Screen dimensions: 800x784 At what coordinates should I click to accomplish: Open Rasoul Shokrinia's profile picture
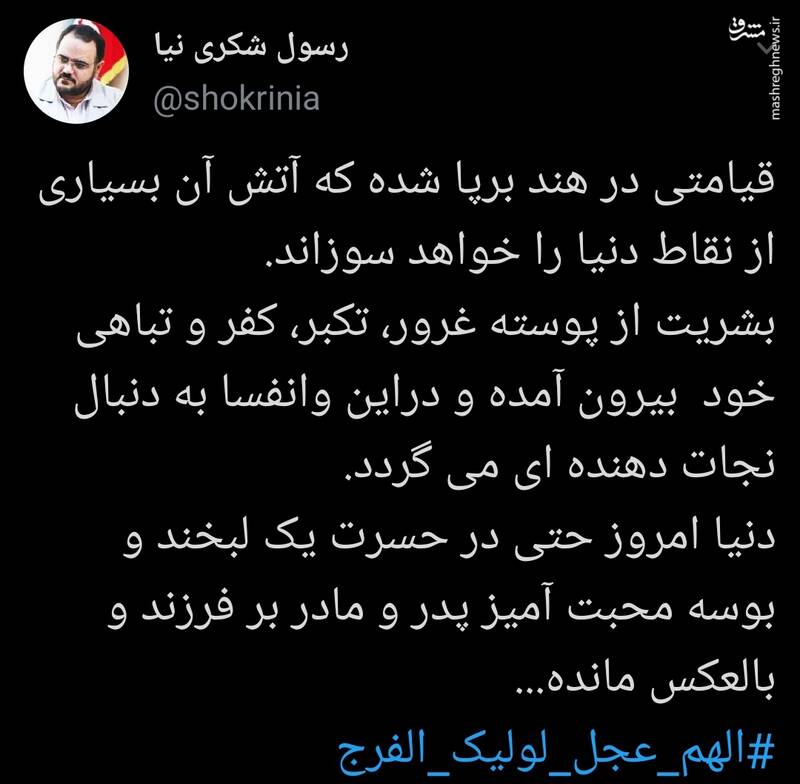tap(73, 73)
